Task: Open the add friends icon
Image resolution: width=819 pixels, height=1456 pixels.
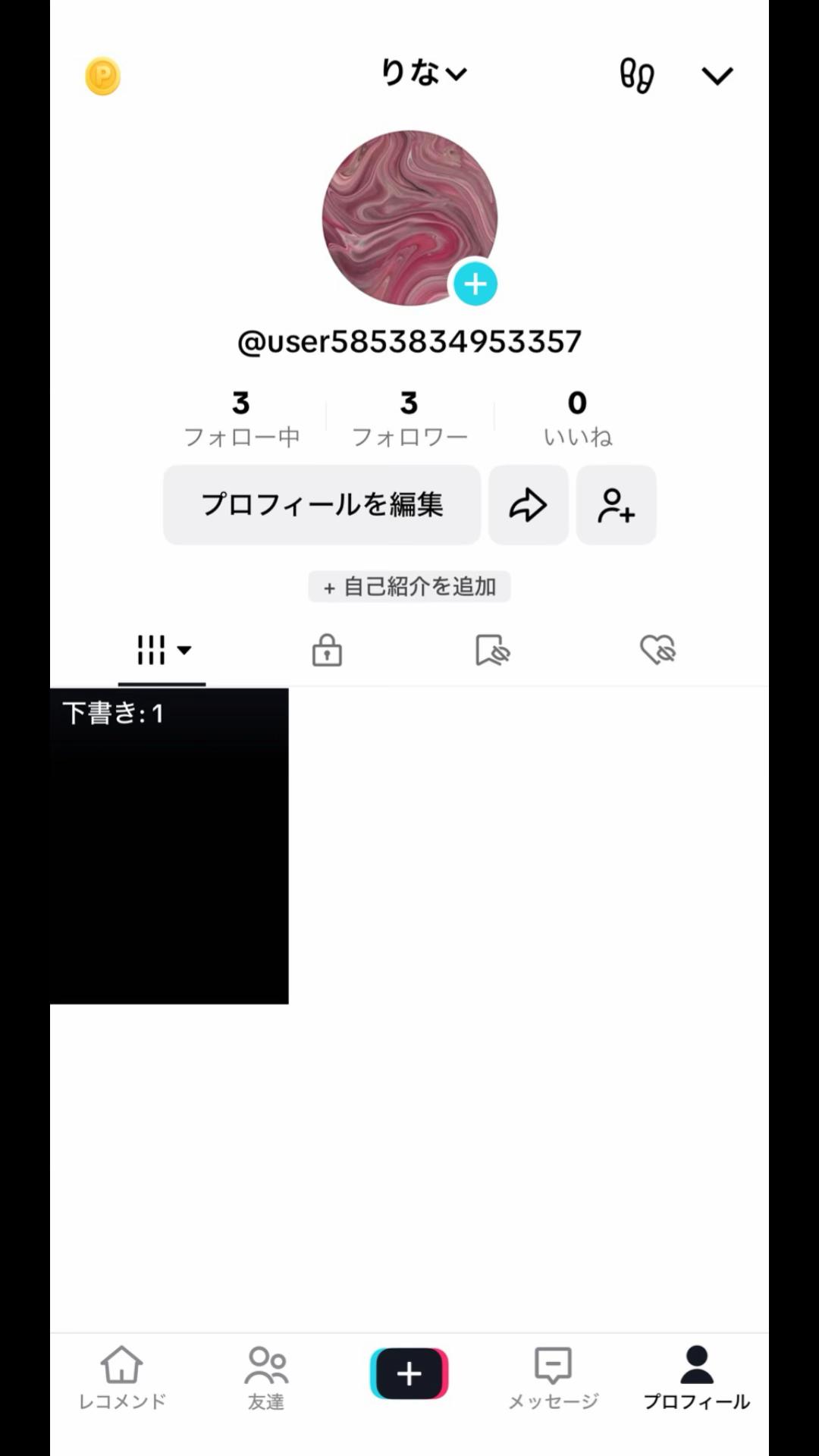Action: click(616, 505)
